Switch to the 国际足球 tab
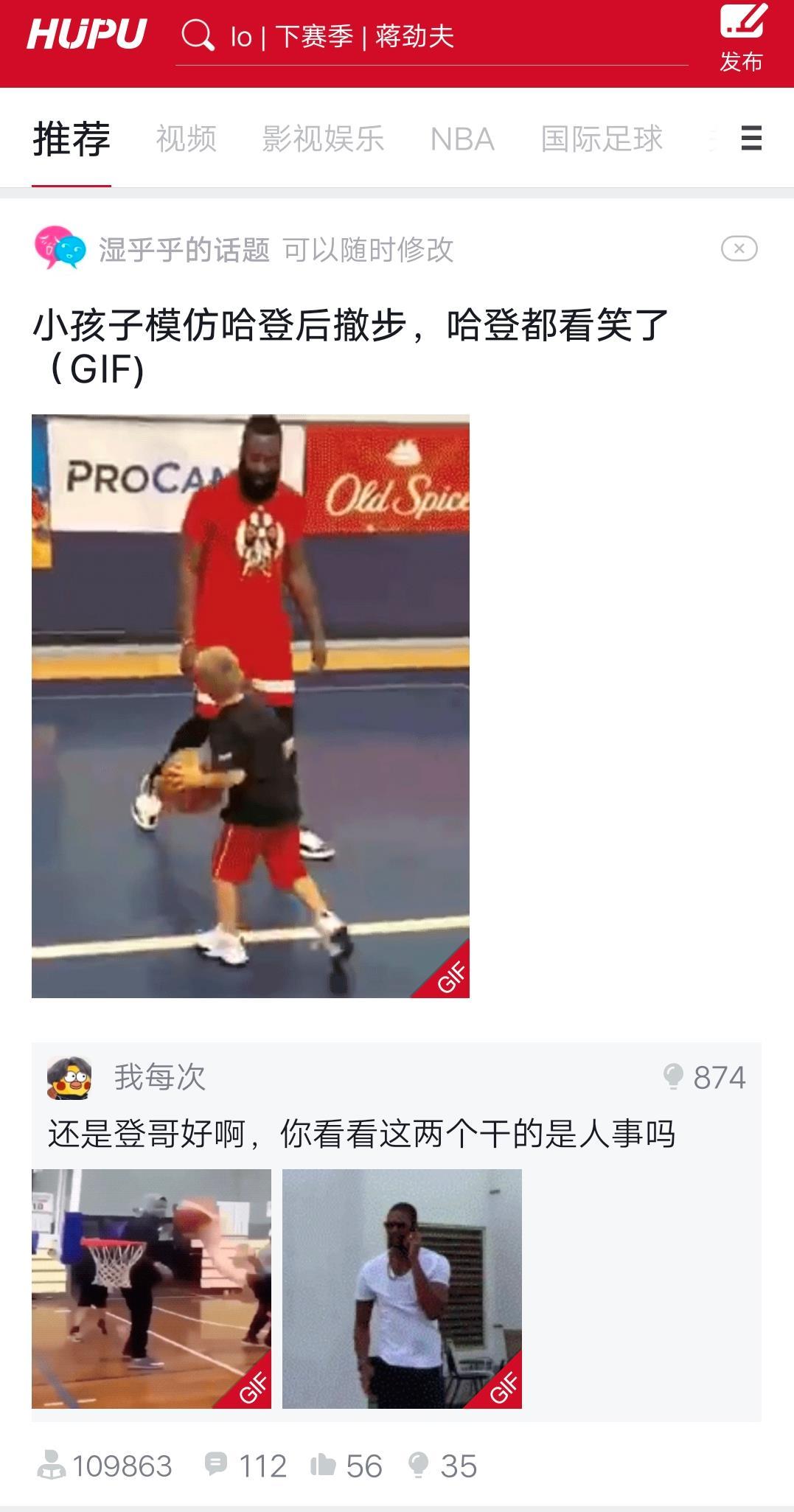 point(602,139)
